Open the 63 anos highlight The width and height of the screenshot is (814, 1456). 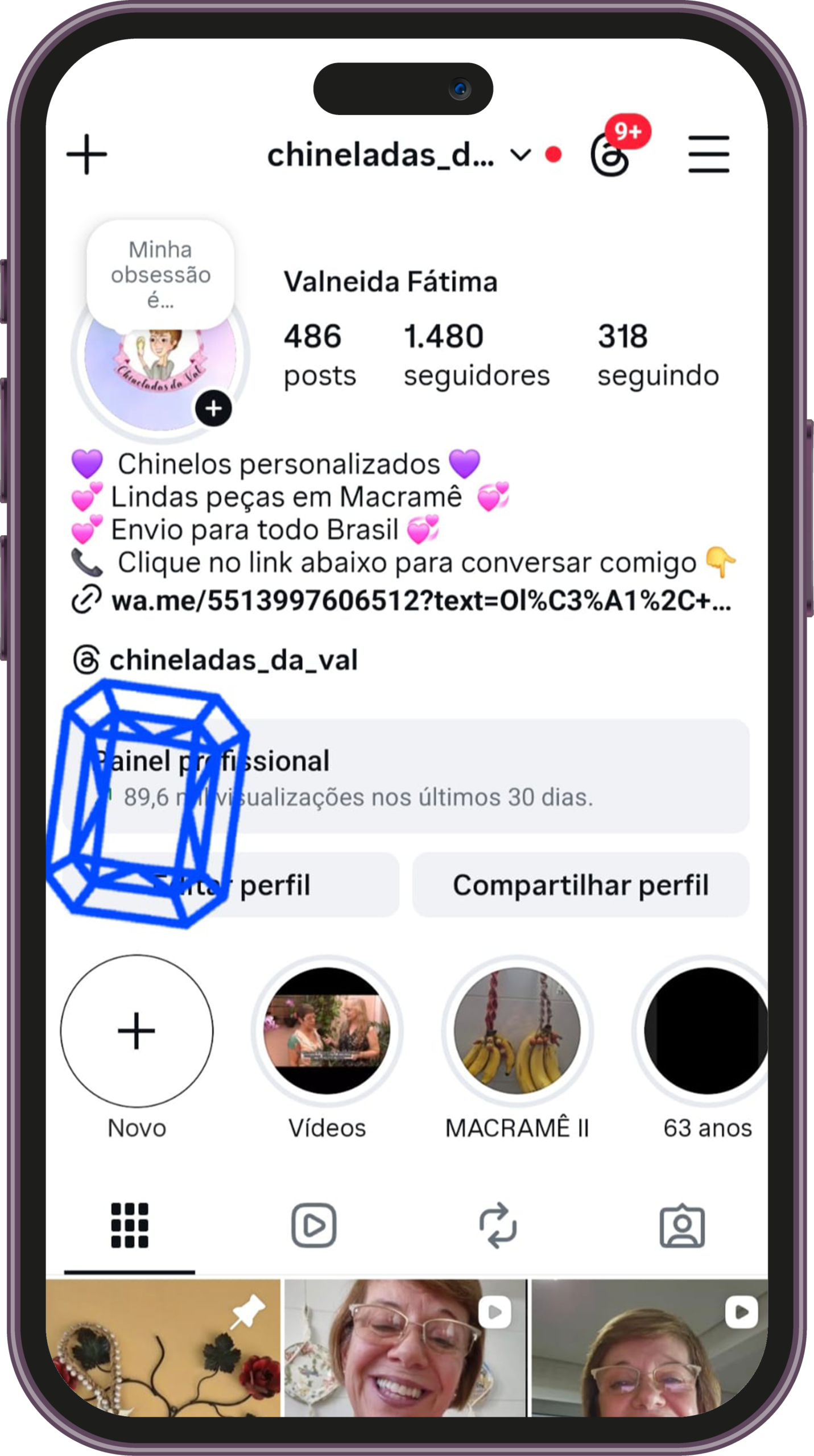click(705, 1031)
